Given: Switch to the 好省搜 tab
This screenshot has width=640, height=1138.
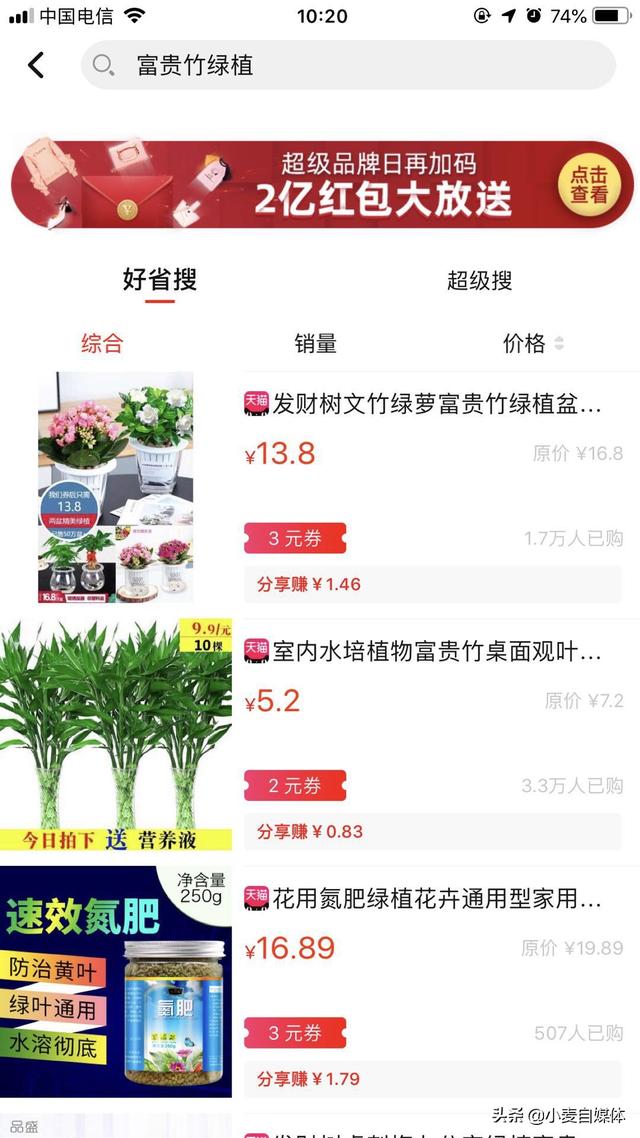Looking at the screenshot, I should [x=160, y=280].
